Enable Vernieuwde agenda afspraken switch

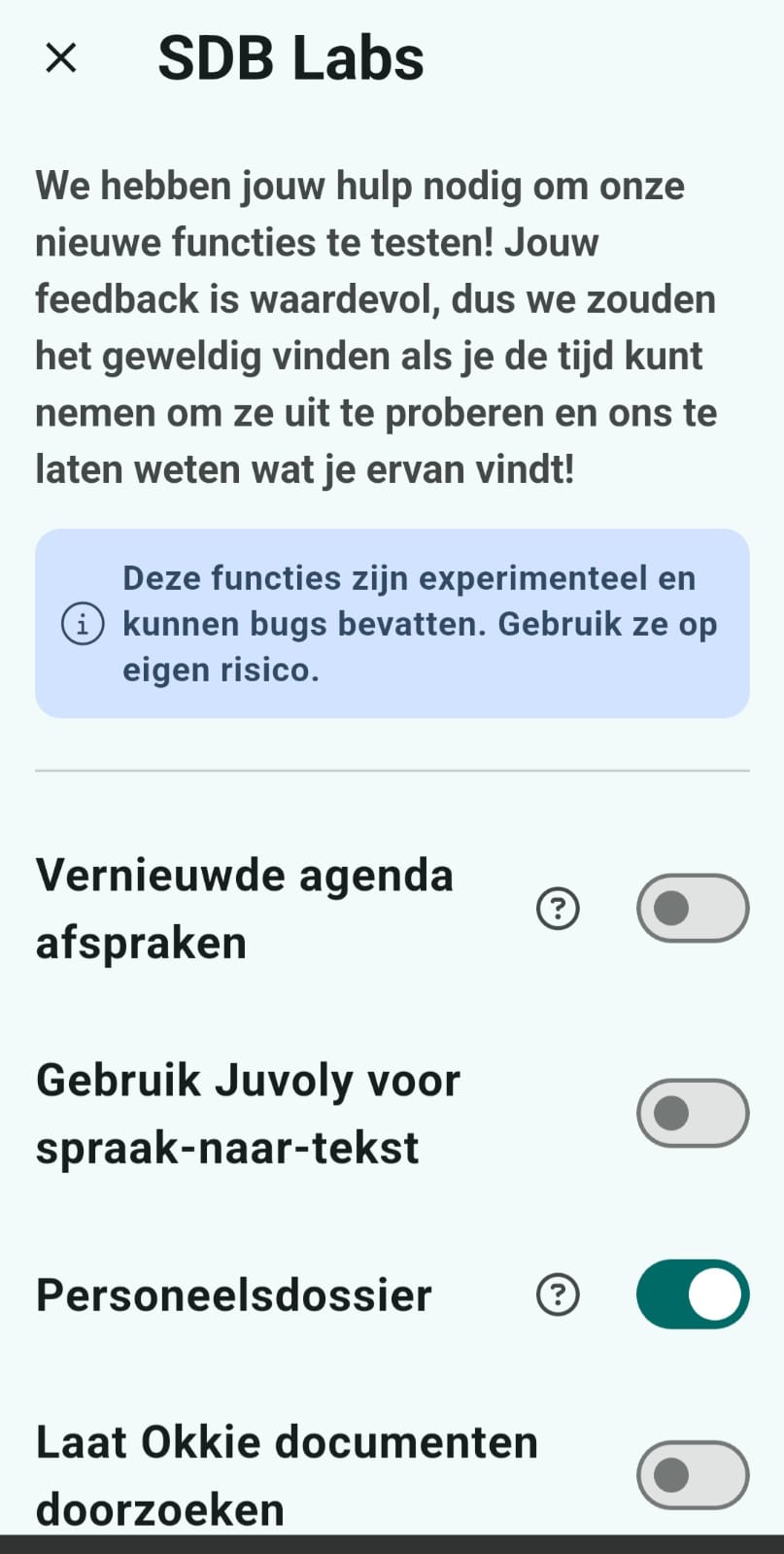coord(692,908)
